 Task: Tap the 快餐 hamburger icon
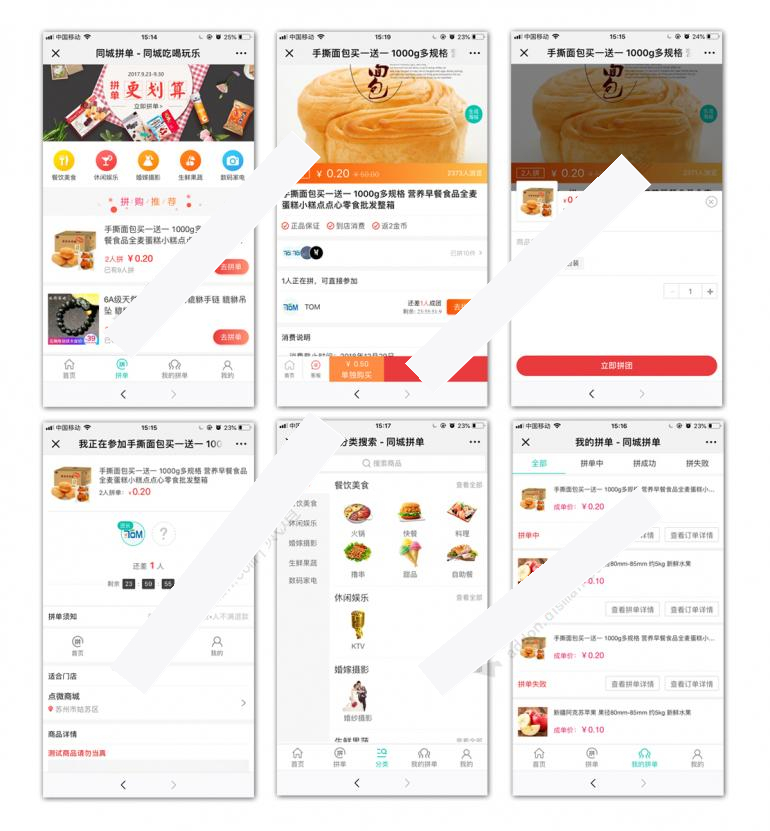(x=411, y=512)
